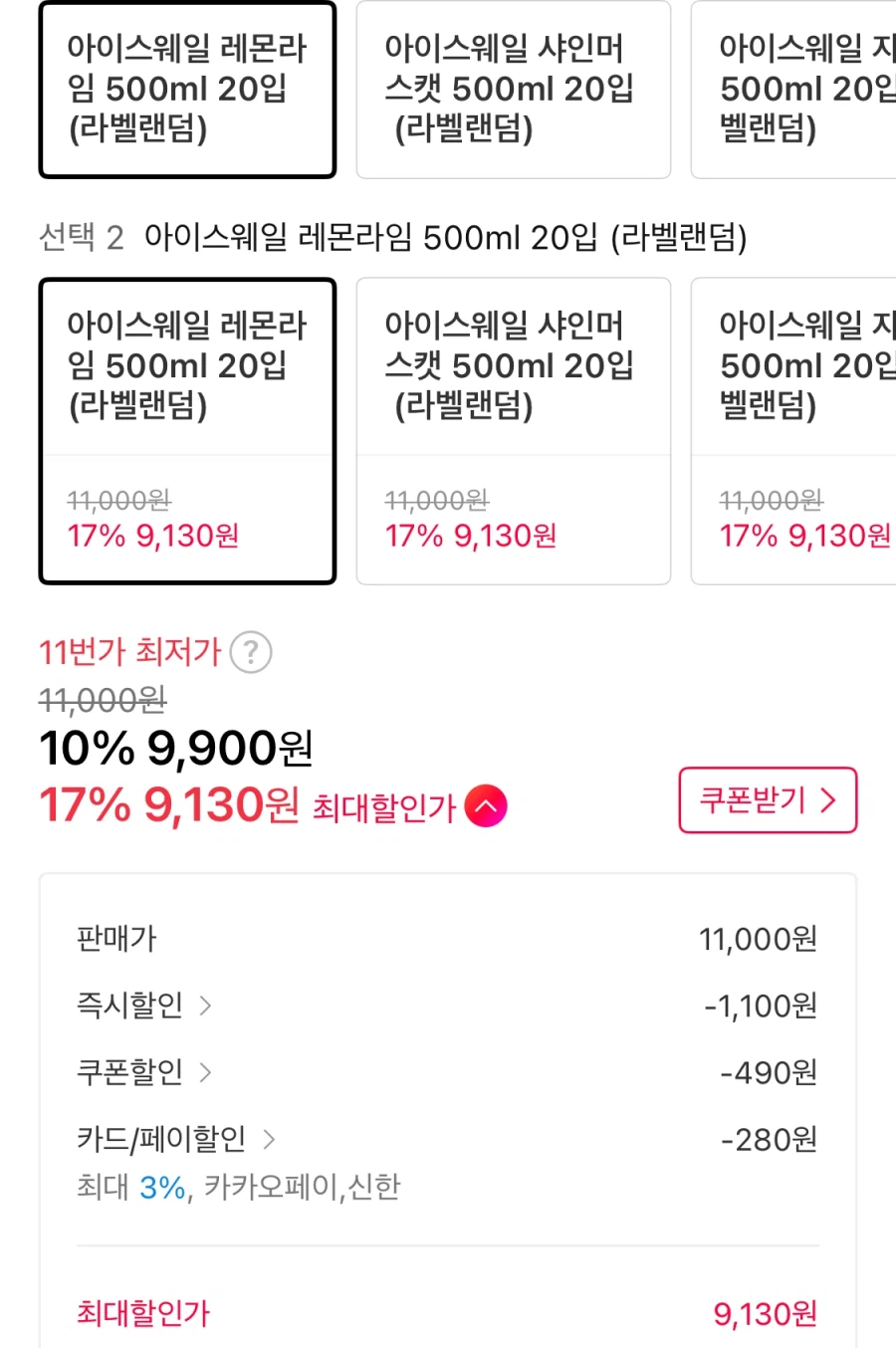This screenshot has width=896, height=1348.
Task: Open the 11번가 최저가 help tooltip
Action: 251,652
